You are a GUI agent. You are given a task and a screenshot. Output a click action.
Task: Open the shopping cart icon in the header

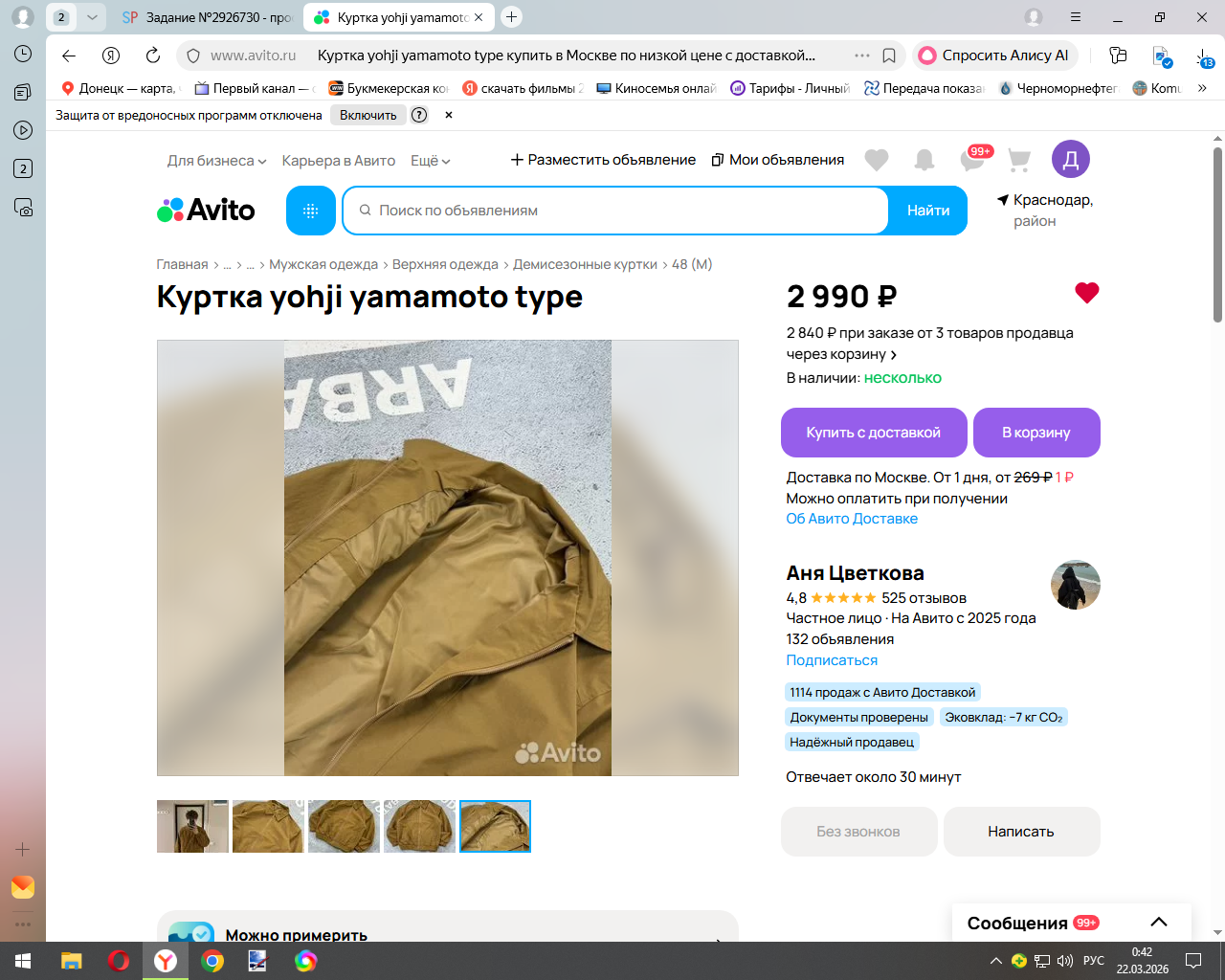click(x=1018, y=160)
